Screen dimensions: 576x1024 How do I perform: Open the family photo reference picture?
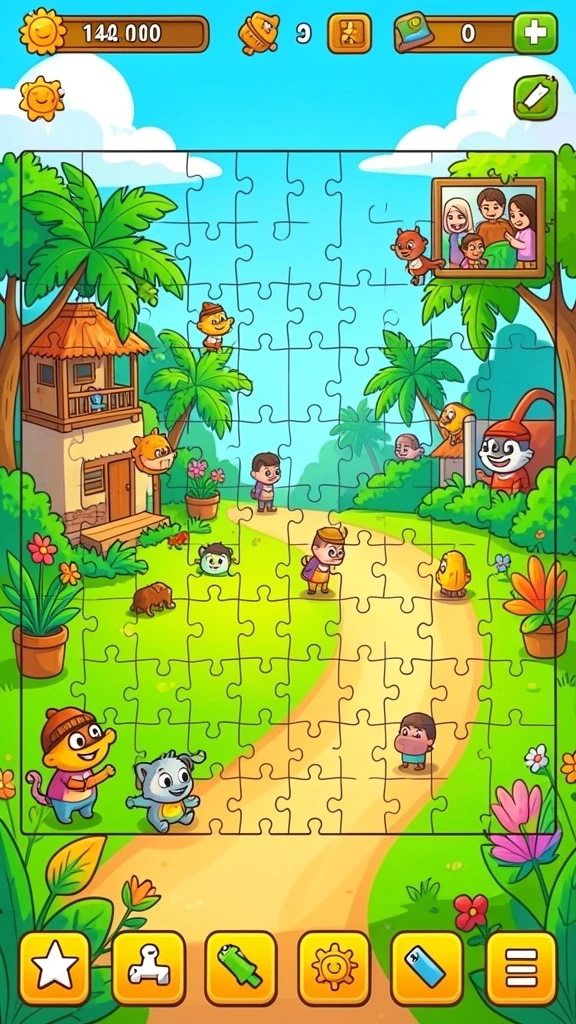point(488,228)
